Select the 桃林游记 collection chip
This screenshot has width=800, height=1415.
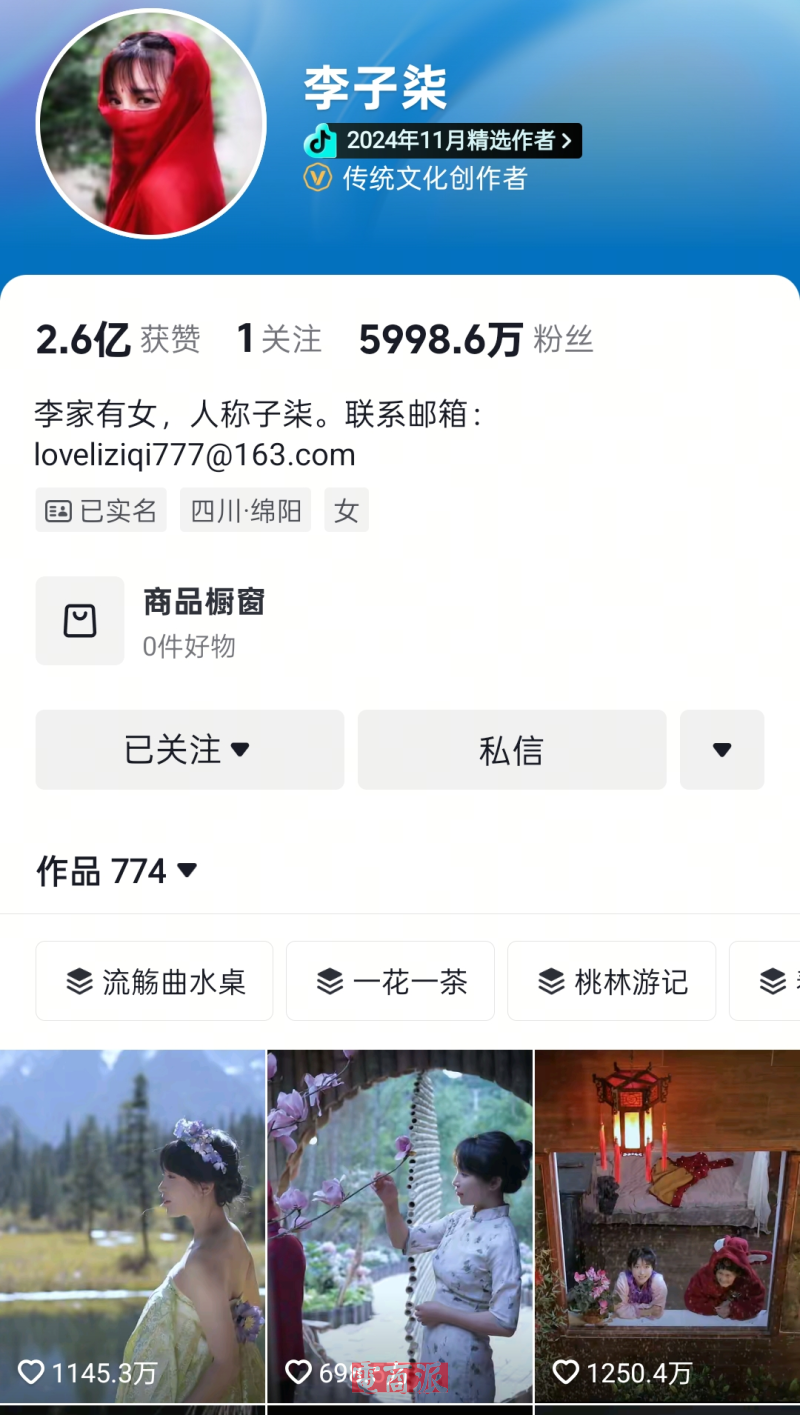[611, 981]
